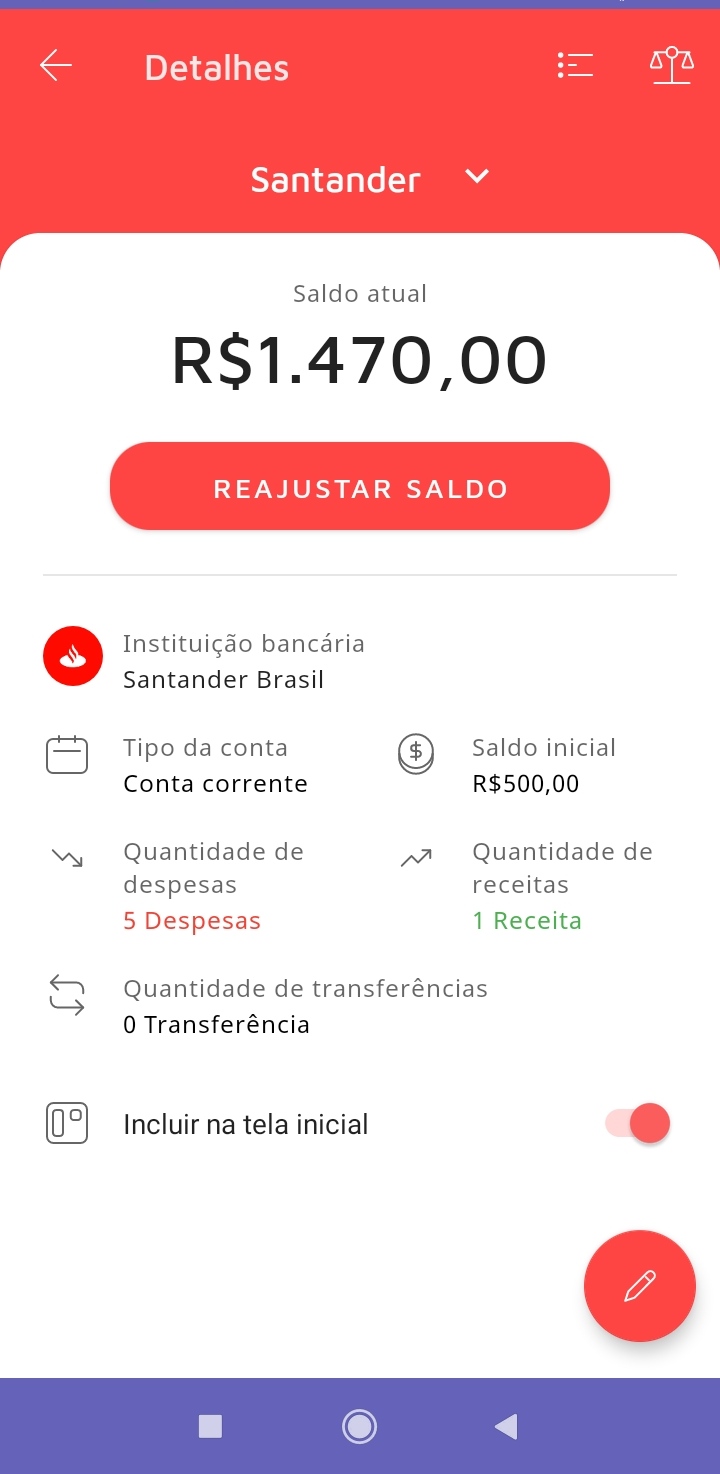
Task: Tap the coin icon next to Saldo inicial
Action: pos(415,754)
